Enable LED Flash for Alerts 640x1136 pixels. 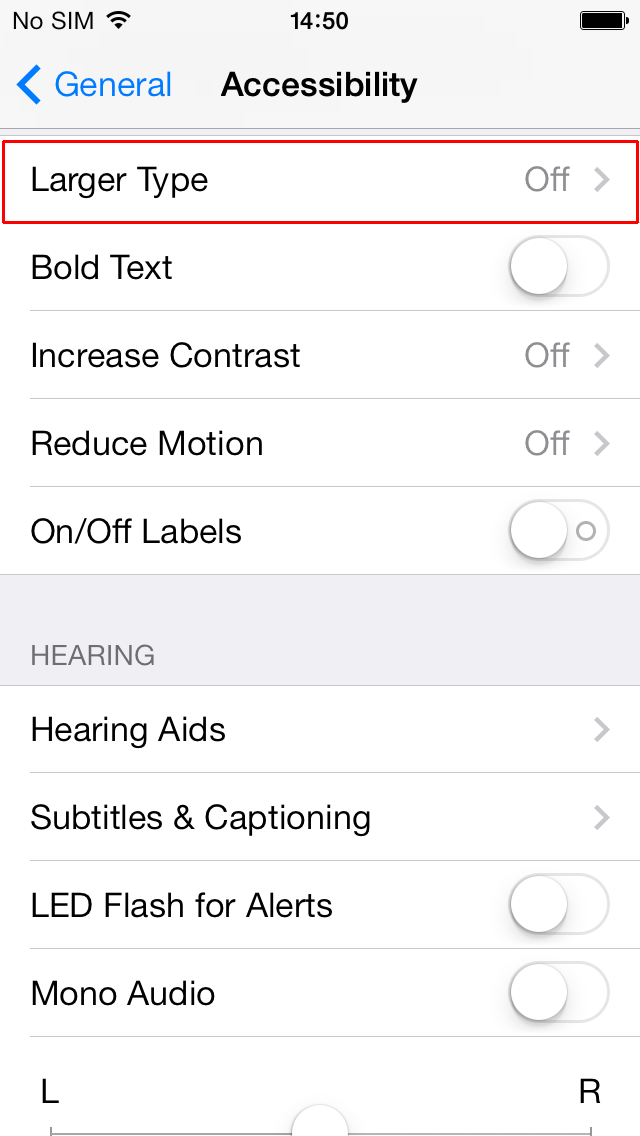[x=558, y=905]
